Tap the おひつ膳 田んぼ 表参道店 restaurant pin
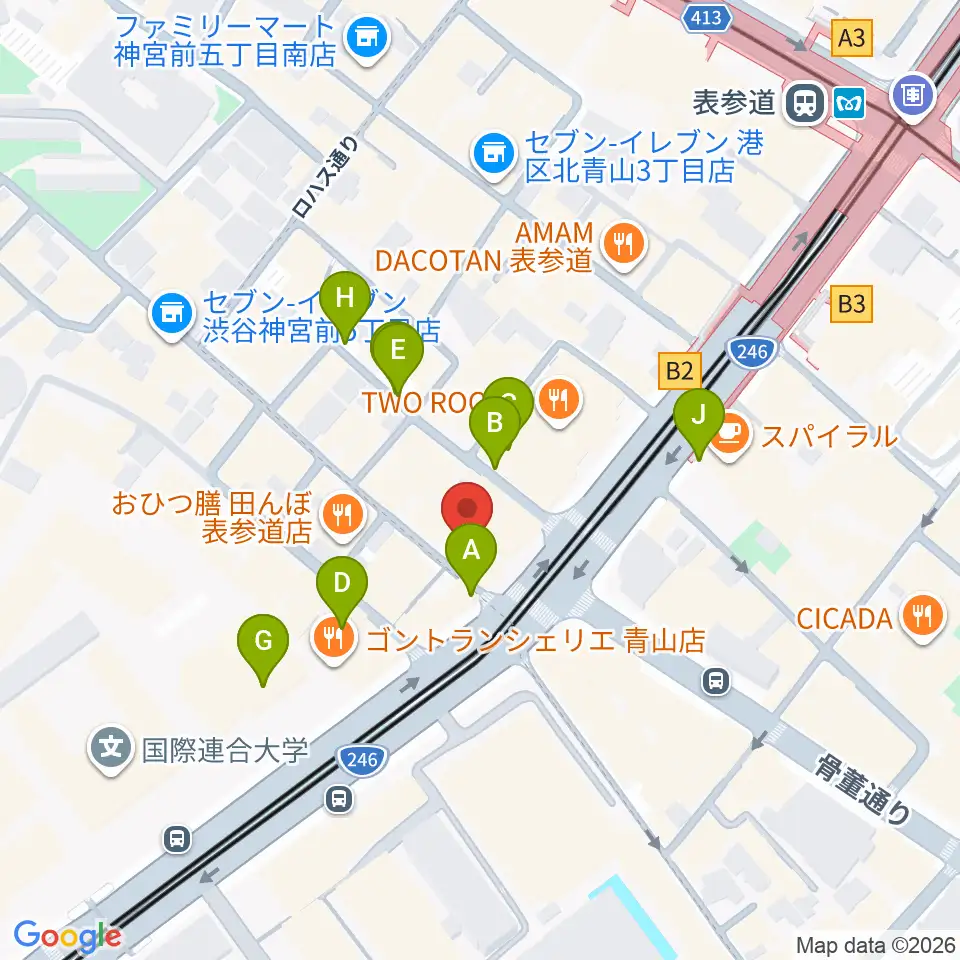Image resolution: width=960 pixels, height=960 pixels. [x=343, y=516]
